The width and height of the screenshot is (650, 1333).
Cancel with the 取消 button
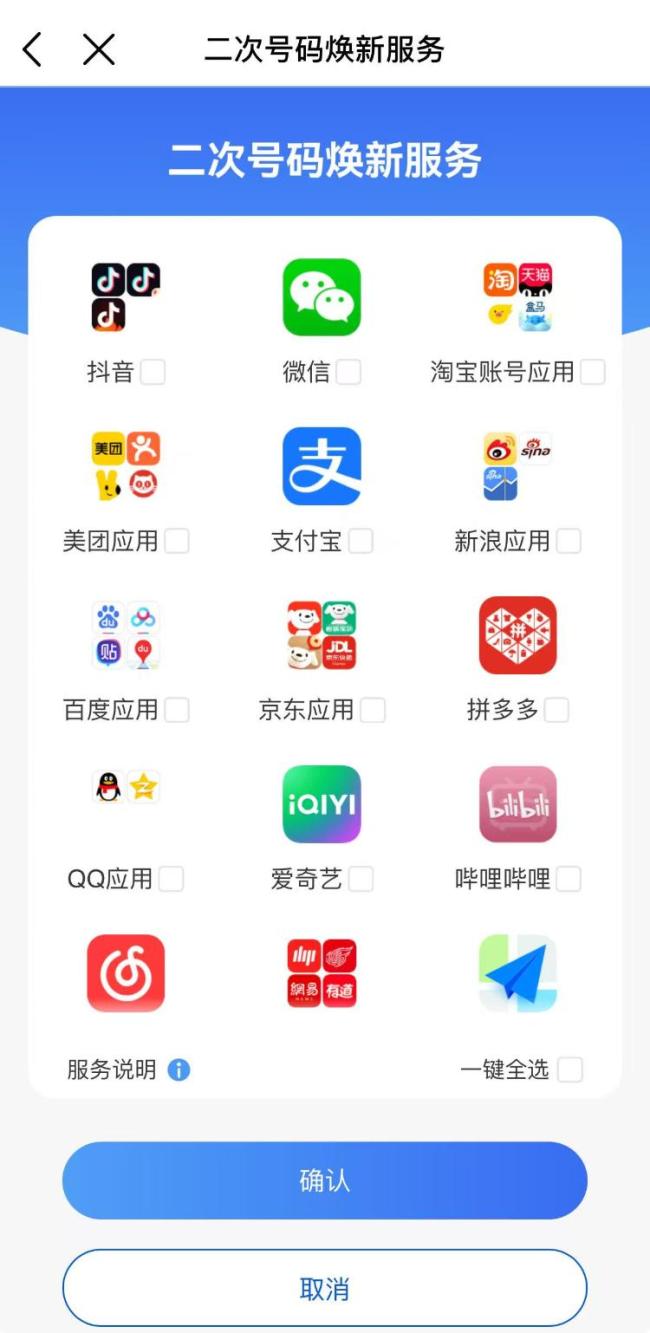pos(324,1289)
